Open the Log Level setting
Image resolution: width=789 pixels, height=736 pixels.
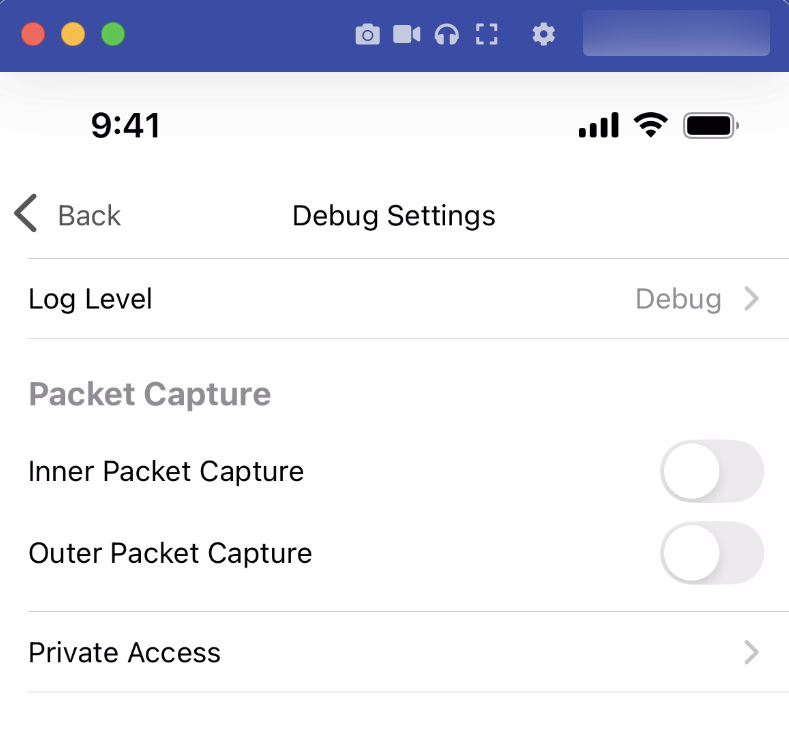tap(394, 299)
